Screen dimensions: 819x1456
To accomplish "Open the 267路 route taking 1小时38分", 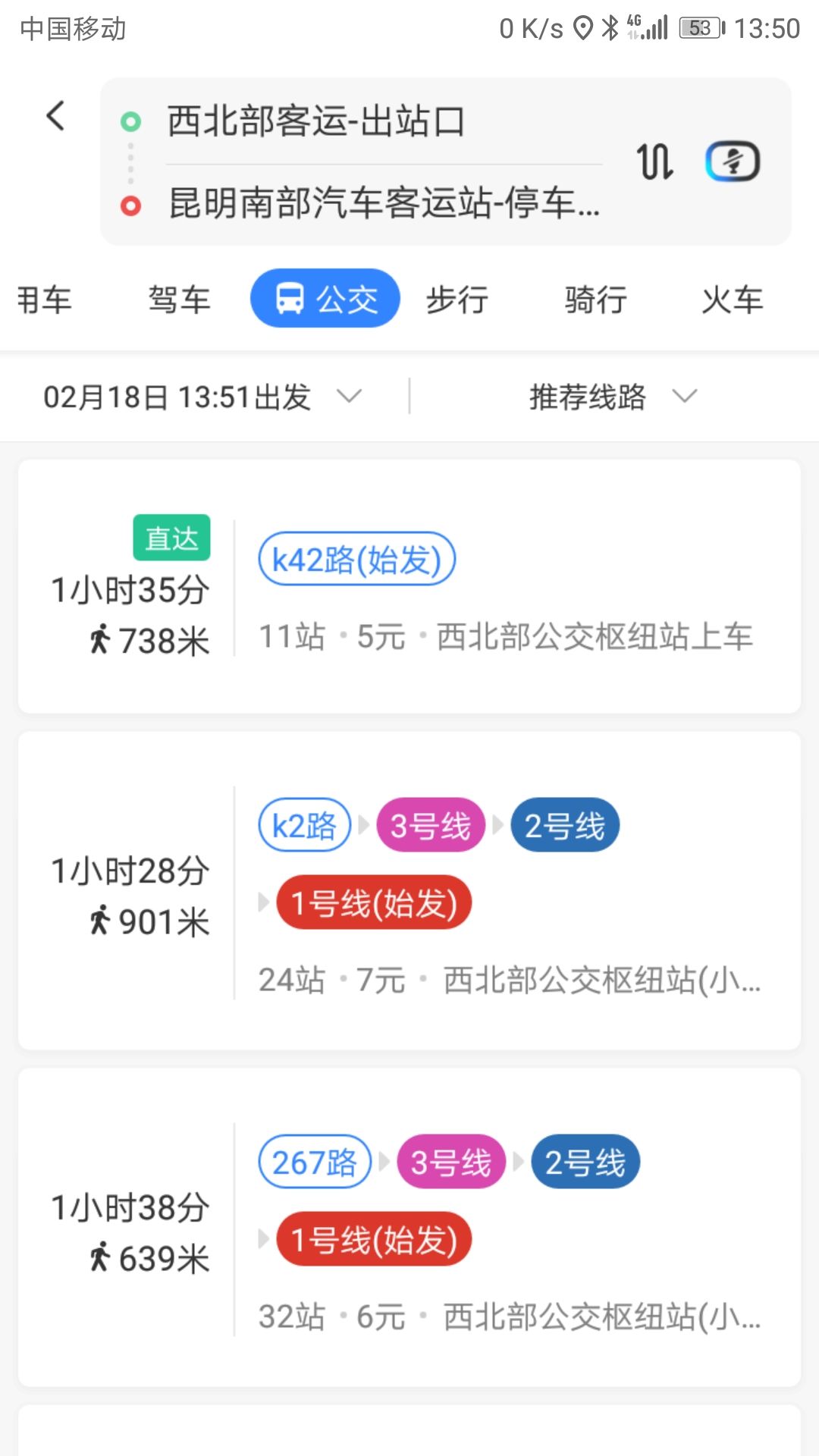I will coord(409,1227).
